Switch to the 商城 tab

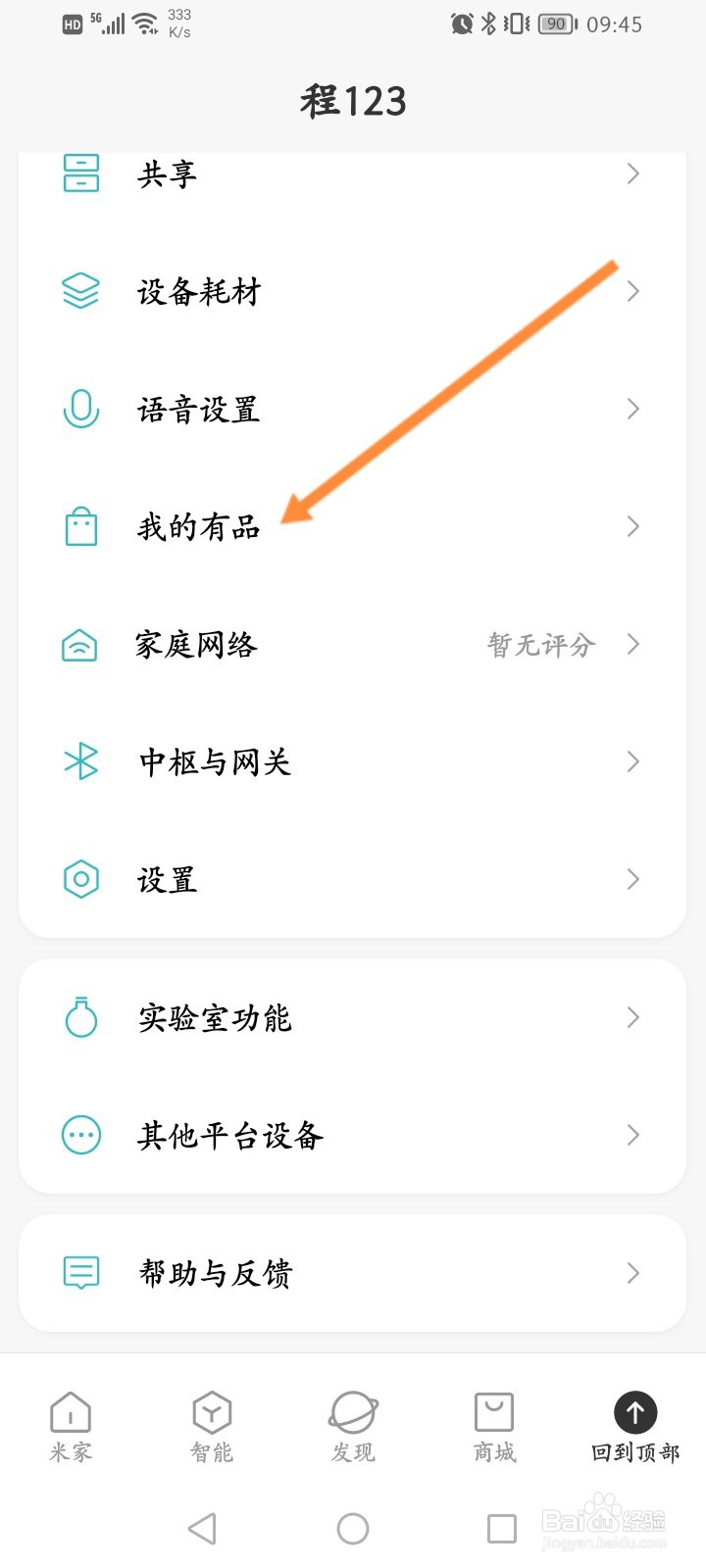(x=494, y=1427)
